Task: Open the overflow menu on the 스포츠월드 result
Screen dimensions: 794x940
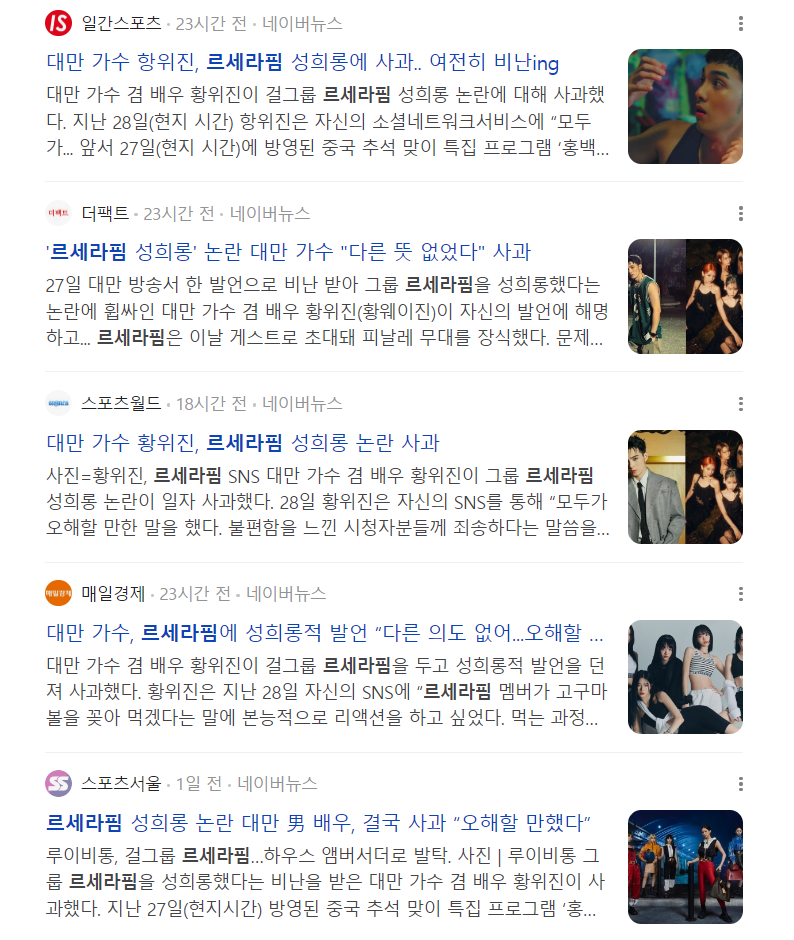Action: point(740,404)
